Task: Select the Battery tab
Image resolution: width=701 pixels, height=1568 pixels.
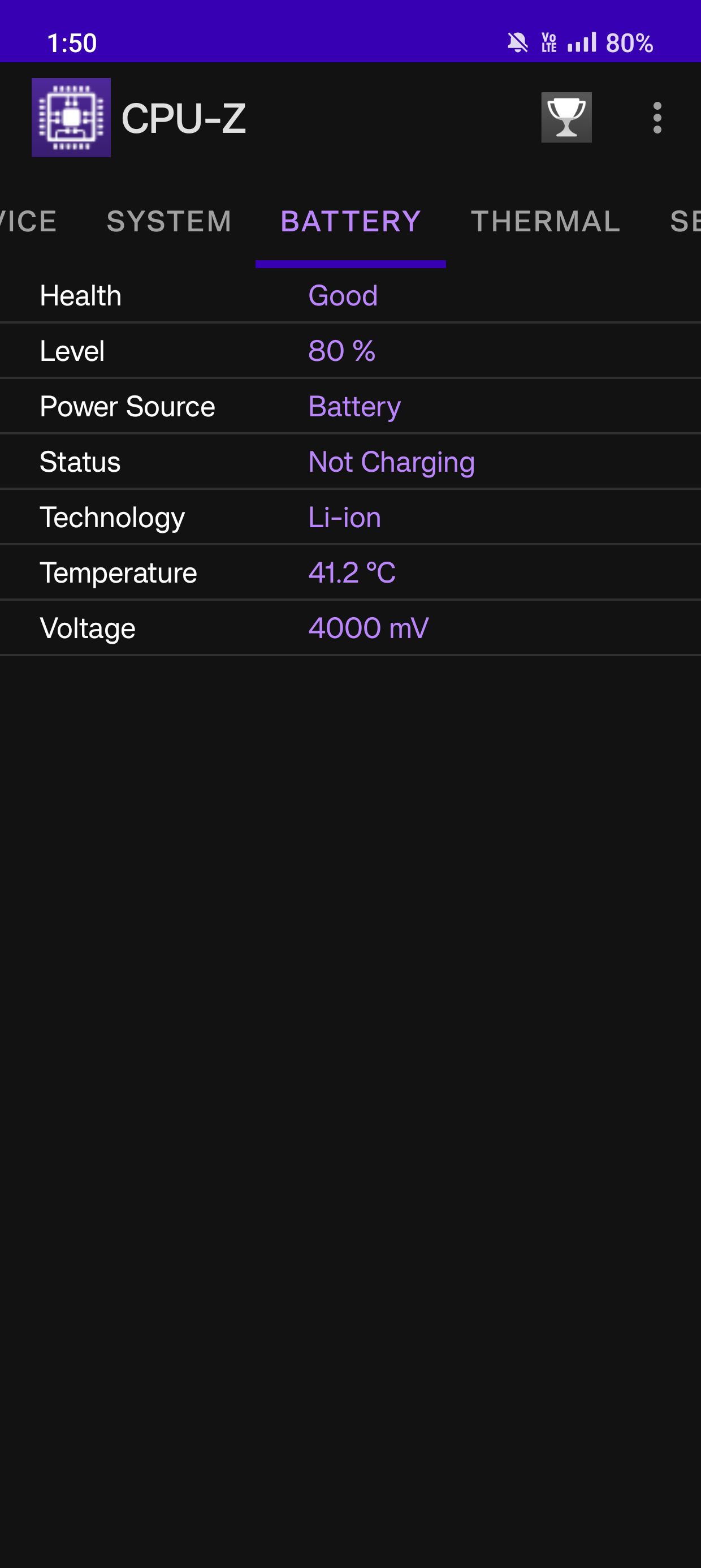Action: click(x=350, y=222)
